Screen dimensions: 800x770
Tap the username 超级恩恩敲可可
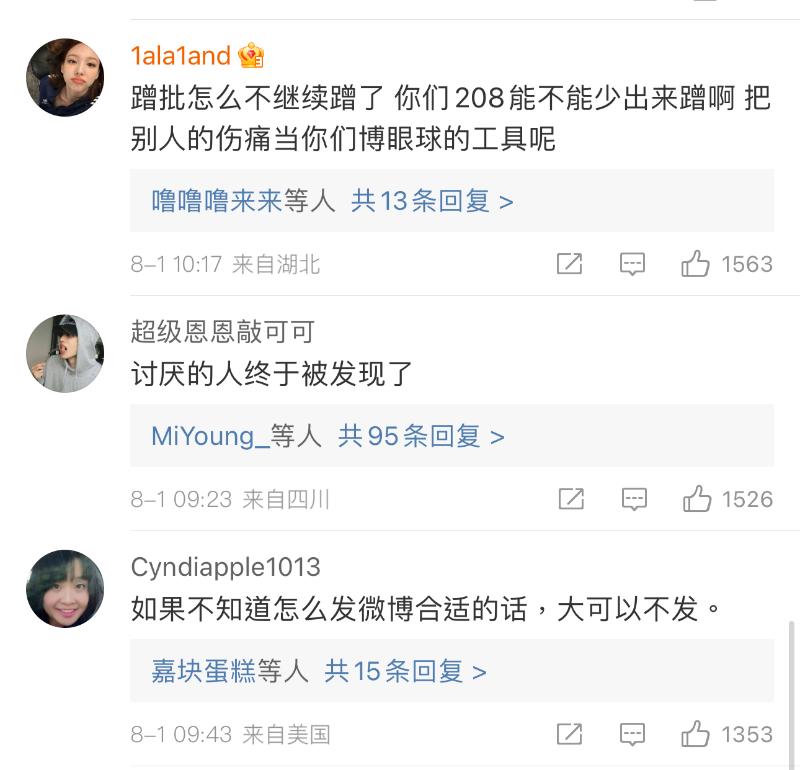(222, 332)
